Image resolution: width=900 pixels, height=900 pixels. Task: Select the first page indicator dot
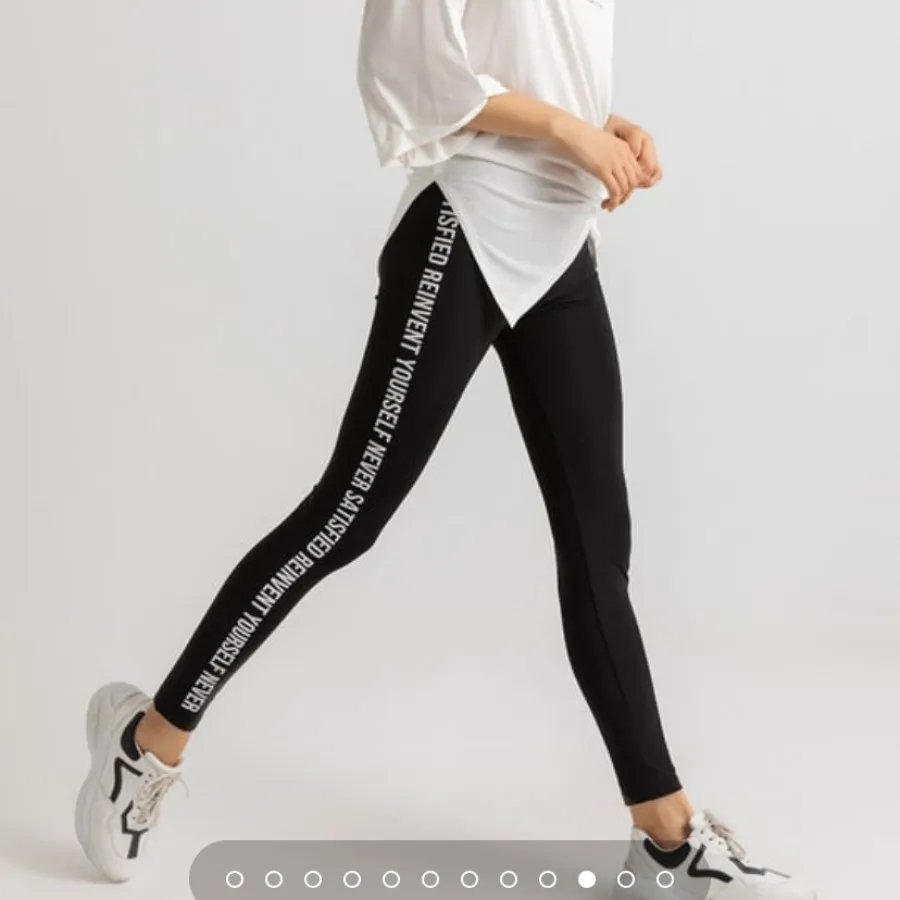coord(235,879)
